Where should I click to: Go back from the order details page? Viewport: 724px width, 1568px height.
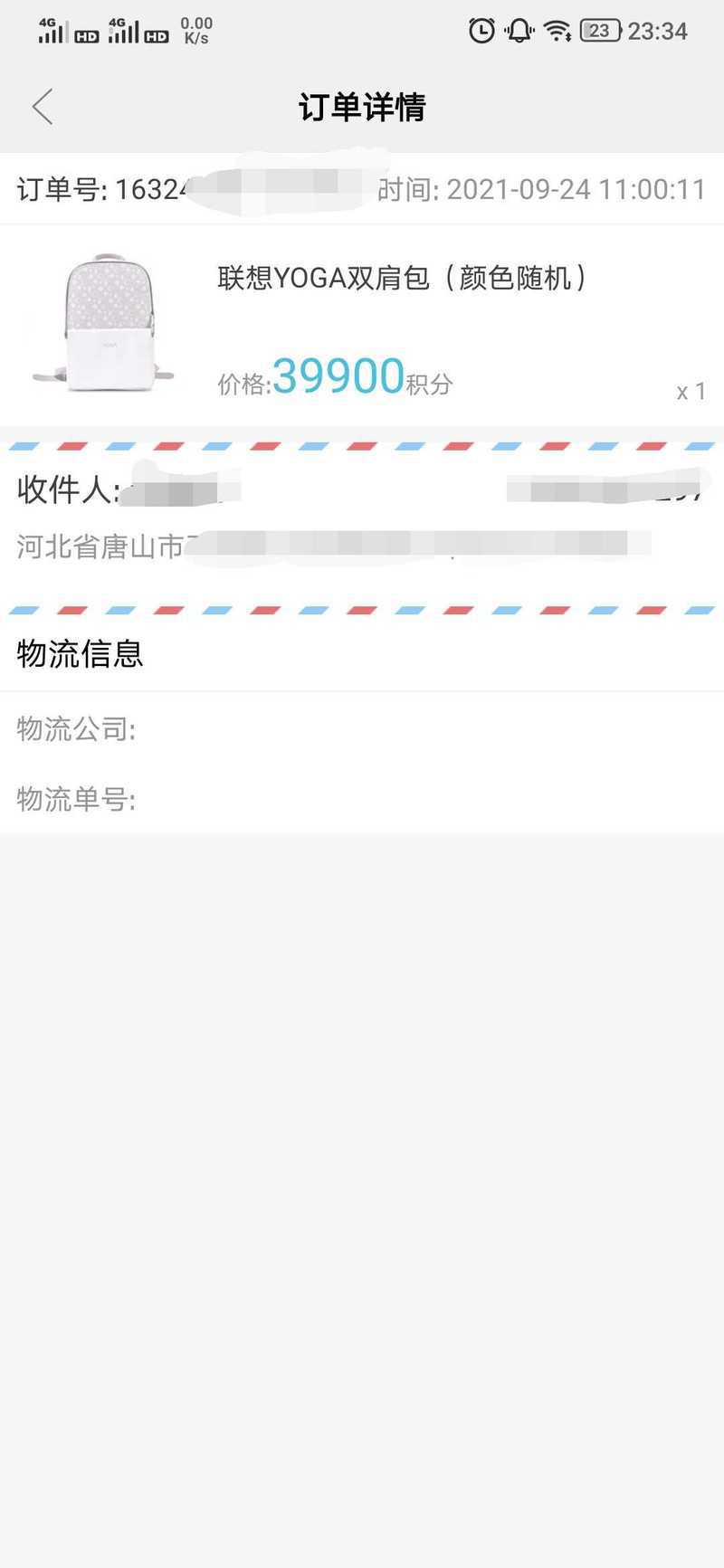tap(43, 107)
